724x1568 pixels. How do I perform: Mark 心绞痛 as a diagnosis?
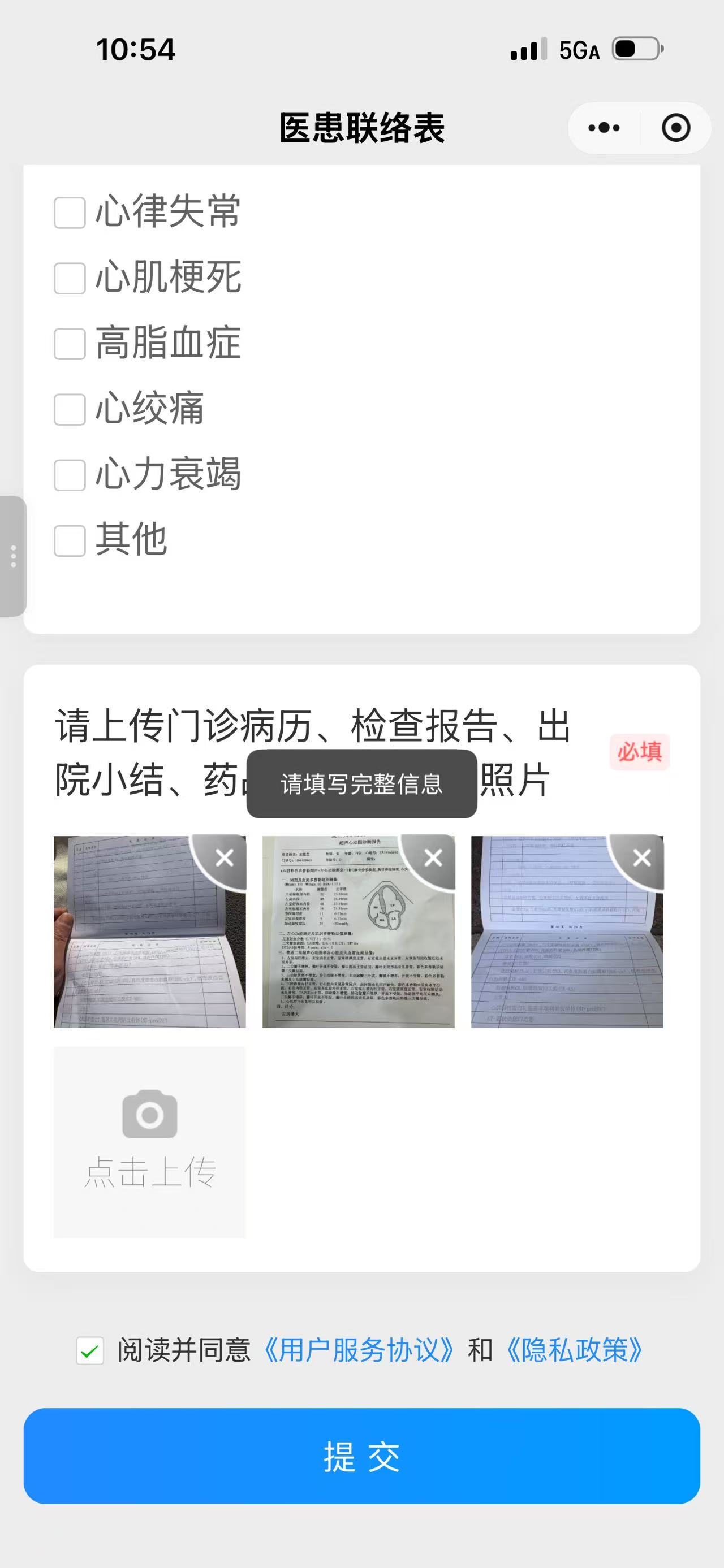(70, 409)
